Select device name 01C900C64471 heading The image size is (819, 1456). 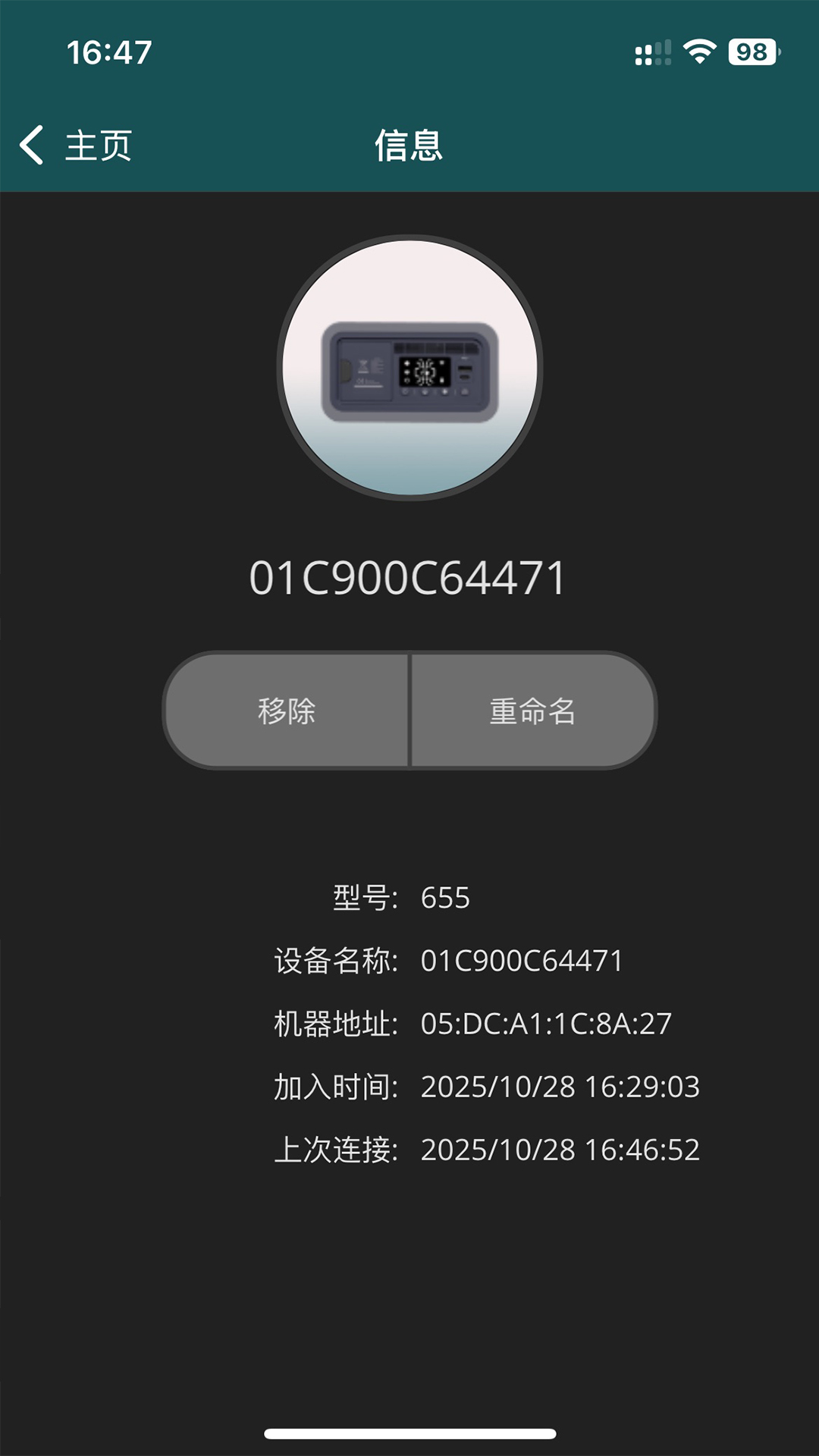409,579
